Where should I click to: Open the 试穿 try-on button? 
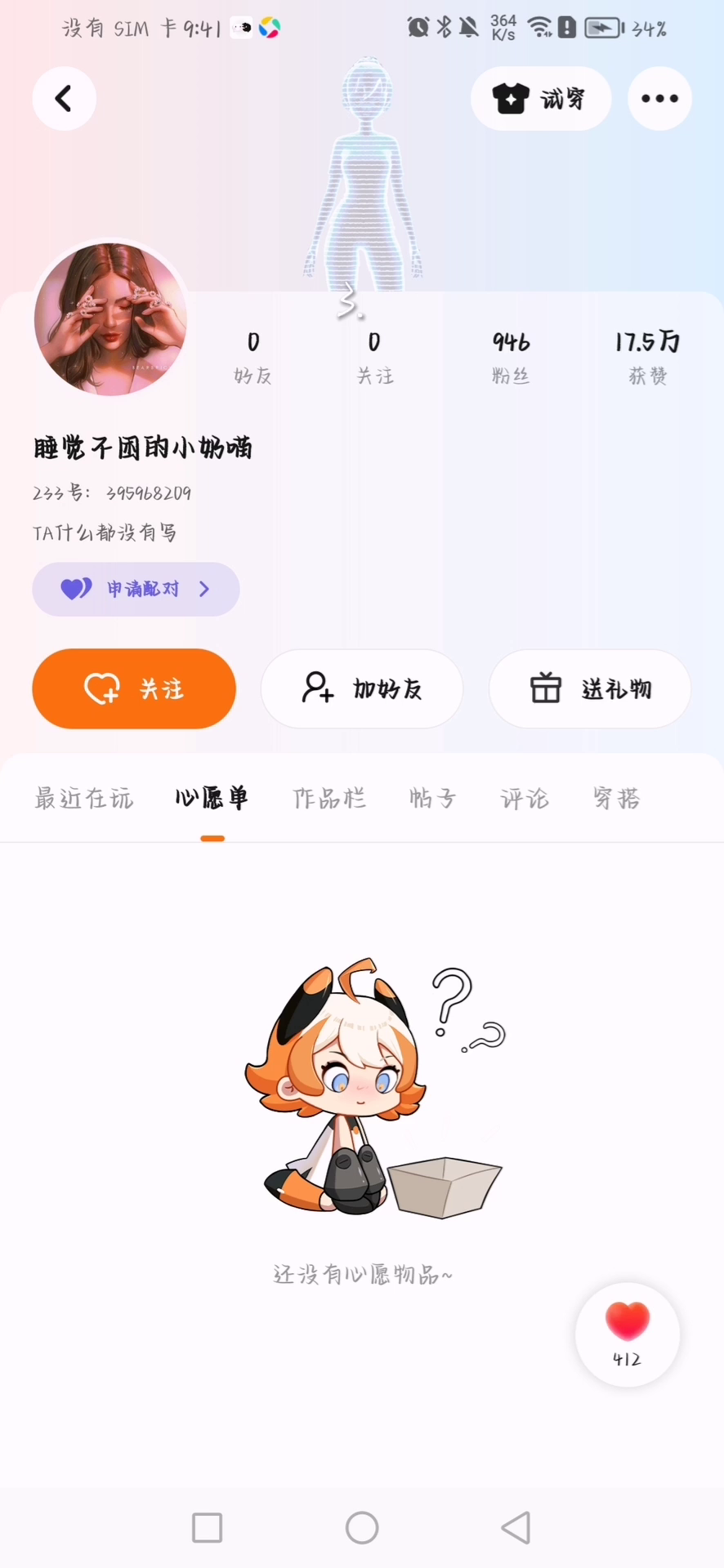tap(540, 99)
